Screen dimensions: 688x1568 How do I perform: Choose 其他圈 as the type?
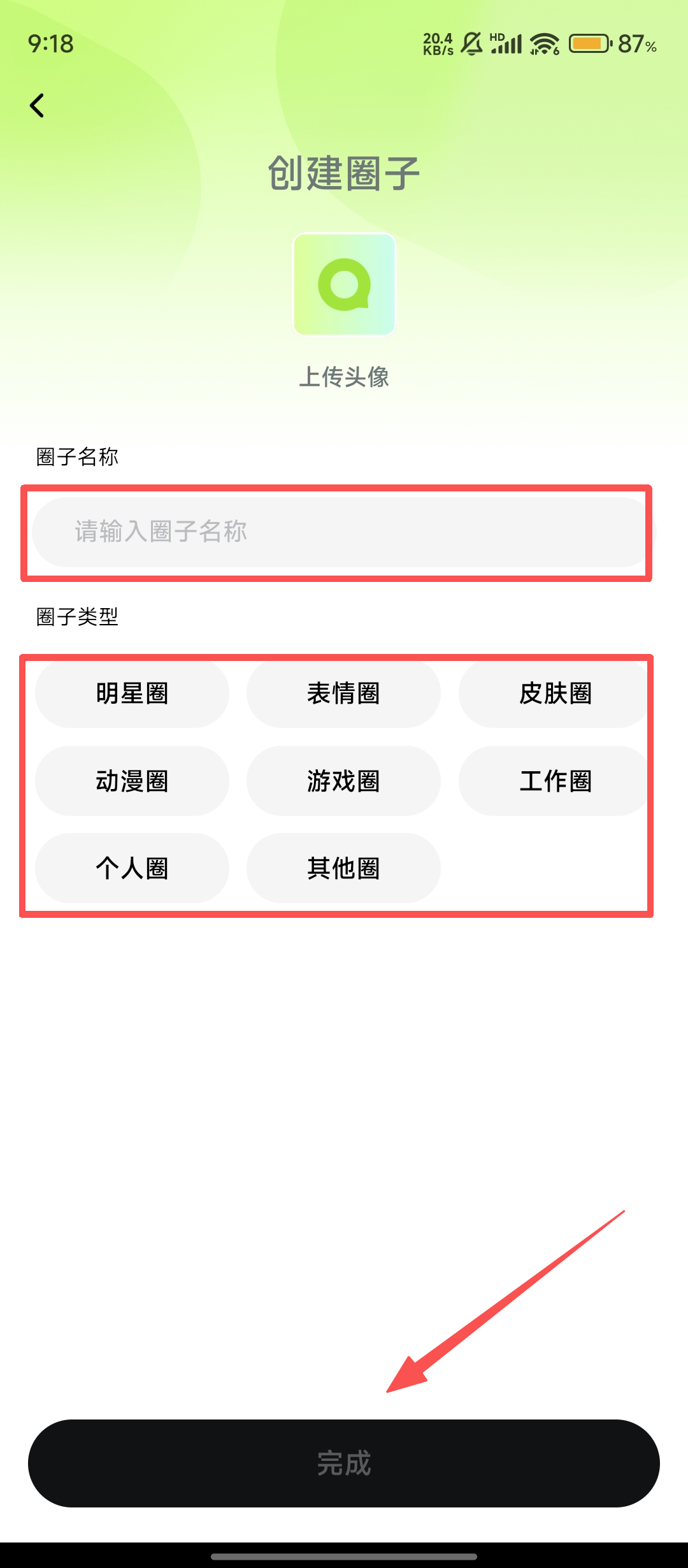tap(343, 868)
